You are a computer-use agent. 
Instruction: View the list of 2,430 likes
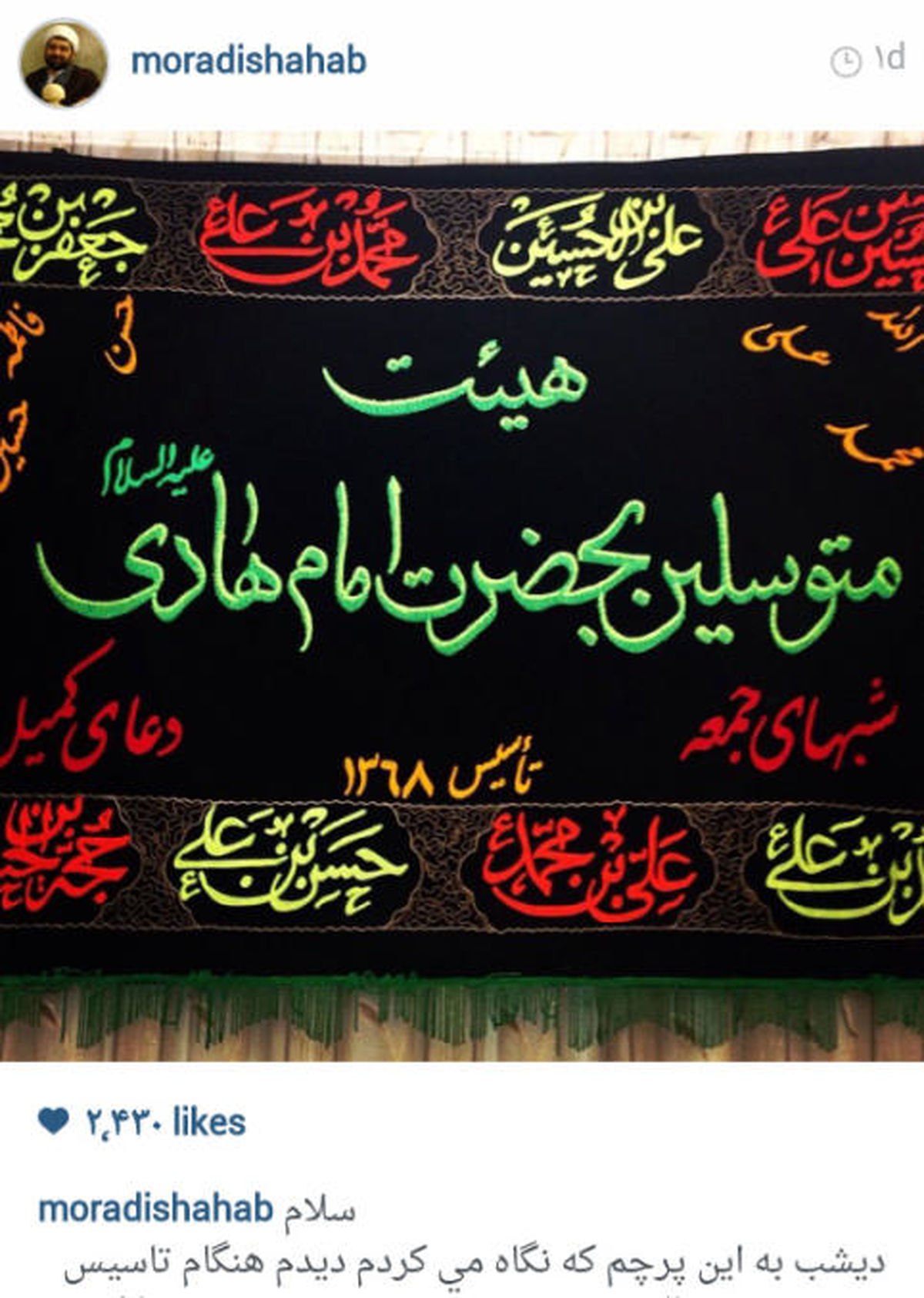point(165,1122)
